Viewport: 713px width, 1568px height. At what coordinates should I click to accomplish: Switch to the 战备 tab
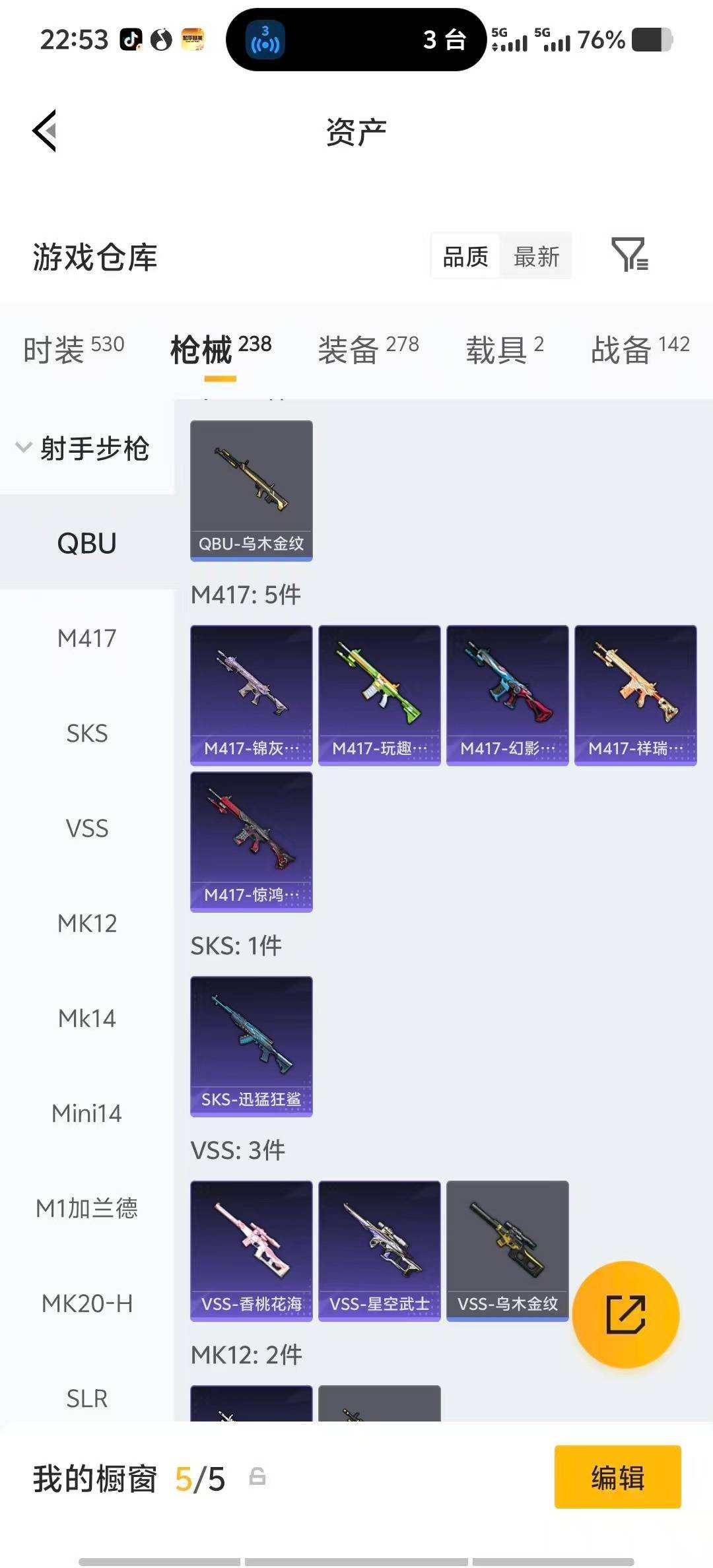(639, 348)
